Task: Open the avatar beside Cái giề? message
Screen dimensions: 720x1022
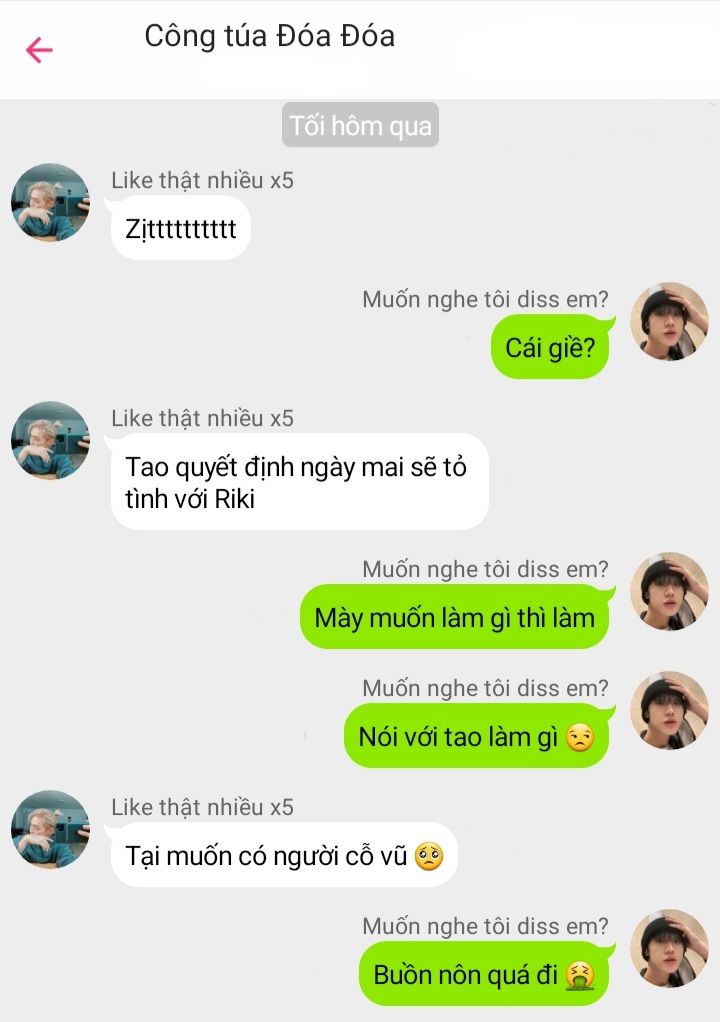Action: click(669, 322)
